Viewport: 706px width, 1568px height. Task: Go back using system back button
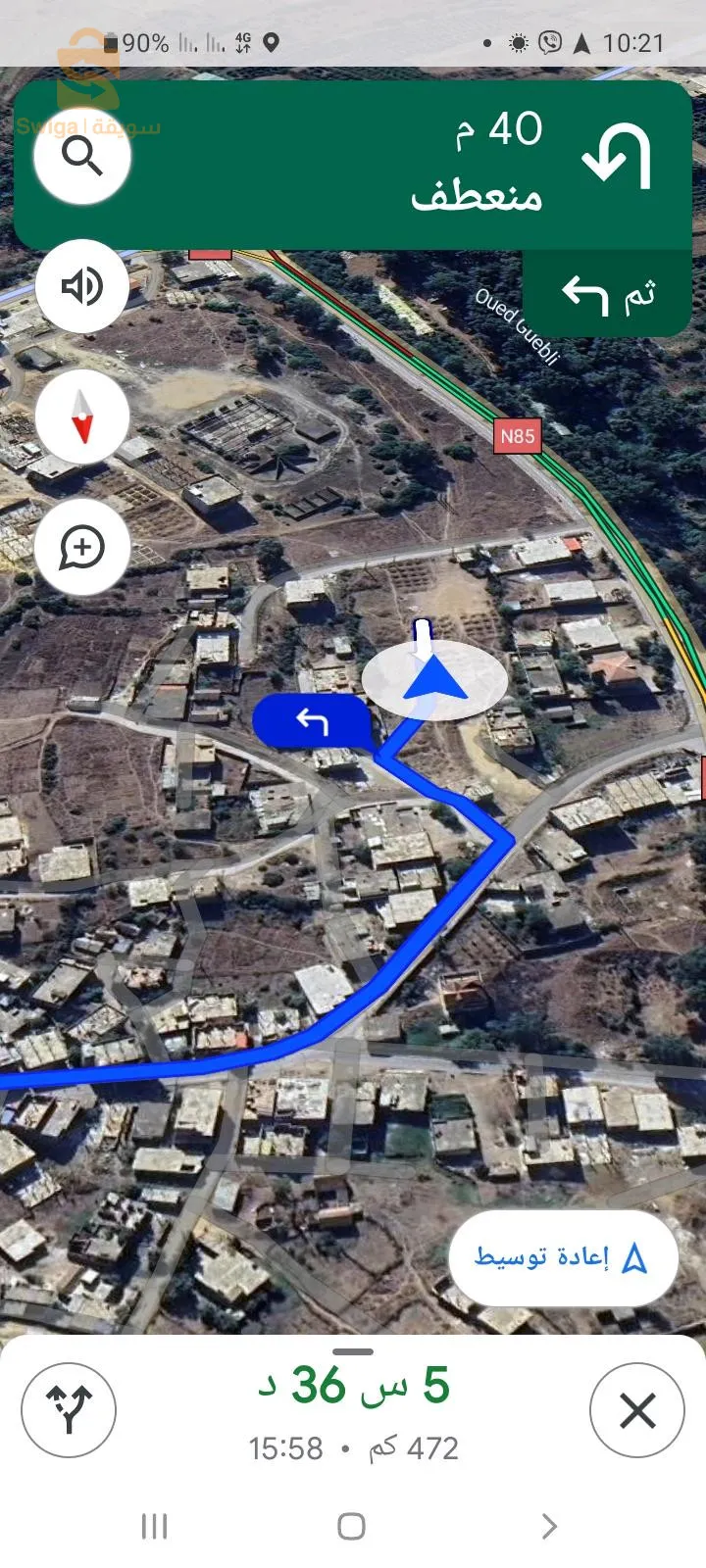coord(549,1526)
